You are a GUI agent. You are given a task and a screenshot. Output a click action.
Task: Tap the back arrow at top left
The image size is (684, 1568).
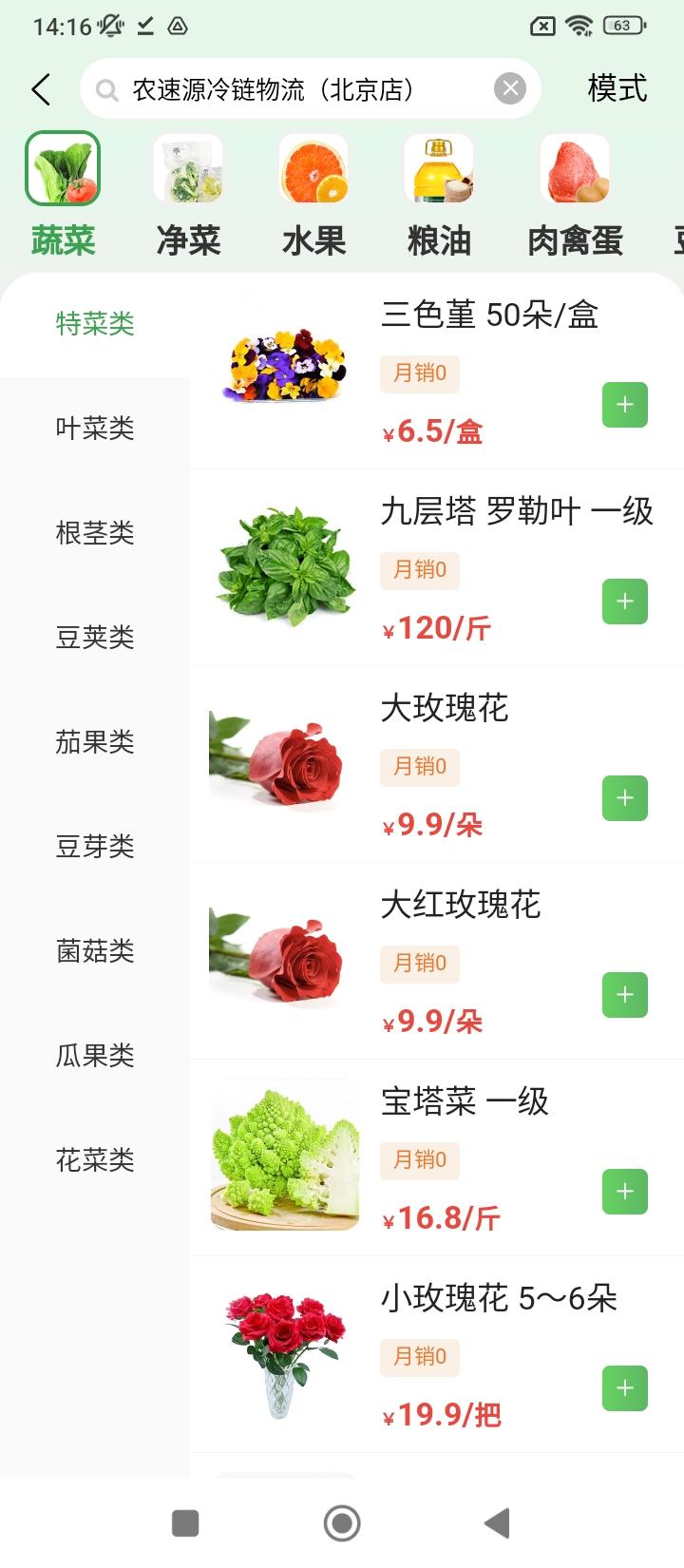[x=39, y=88]
